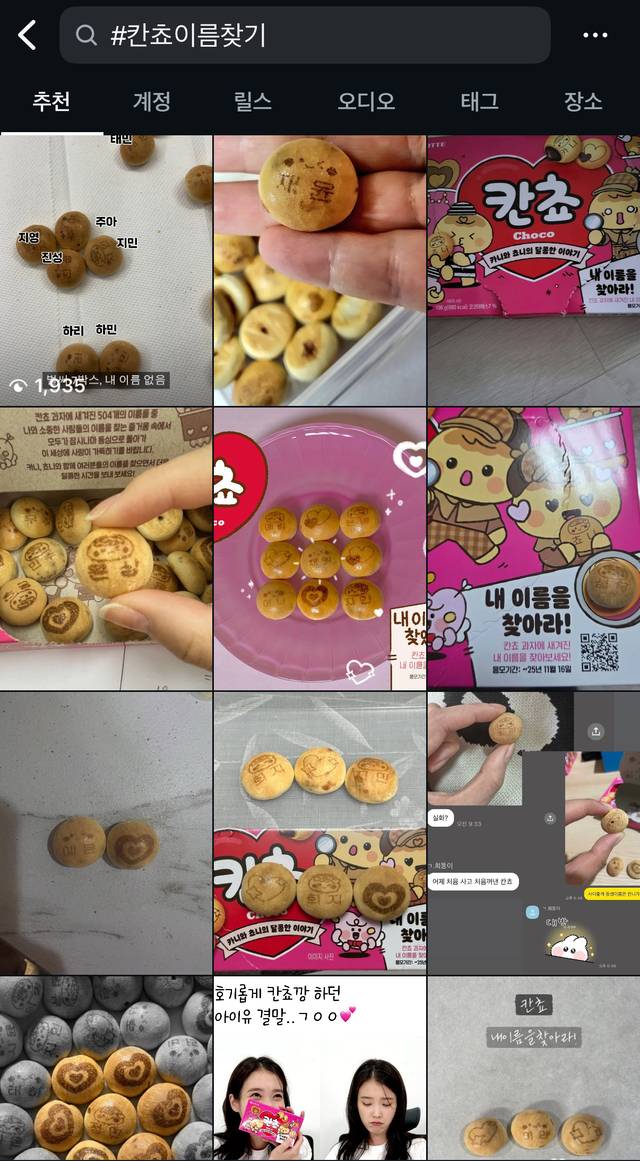Open the three-dot overflow menu

(595, 36)
